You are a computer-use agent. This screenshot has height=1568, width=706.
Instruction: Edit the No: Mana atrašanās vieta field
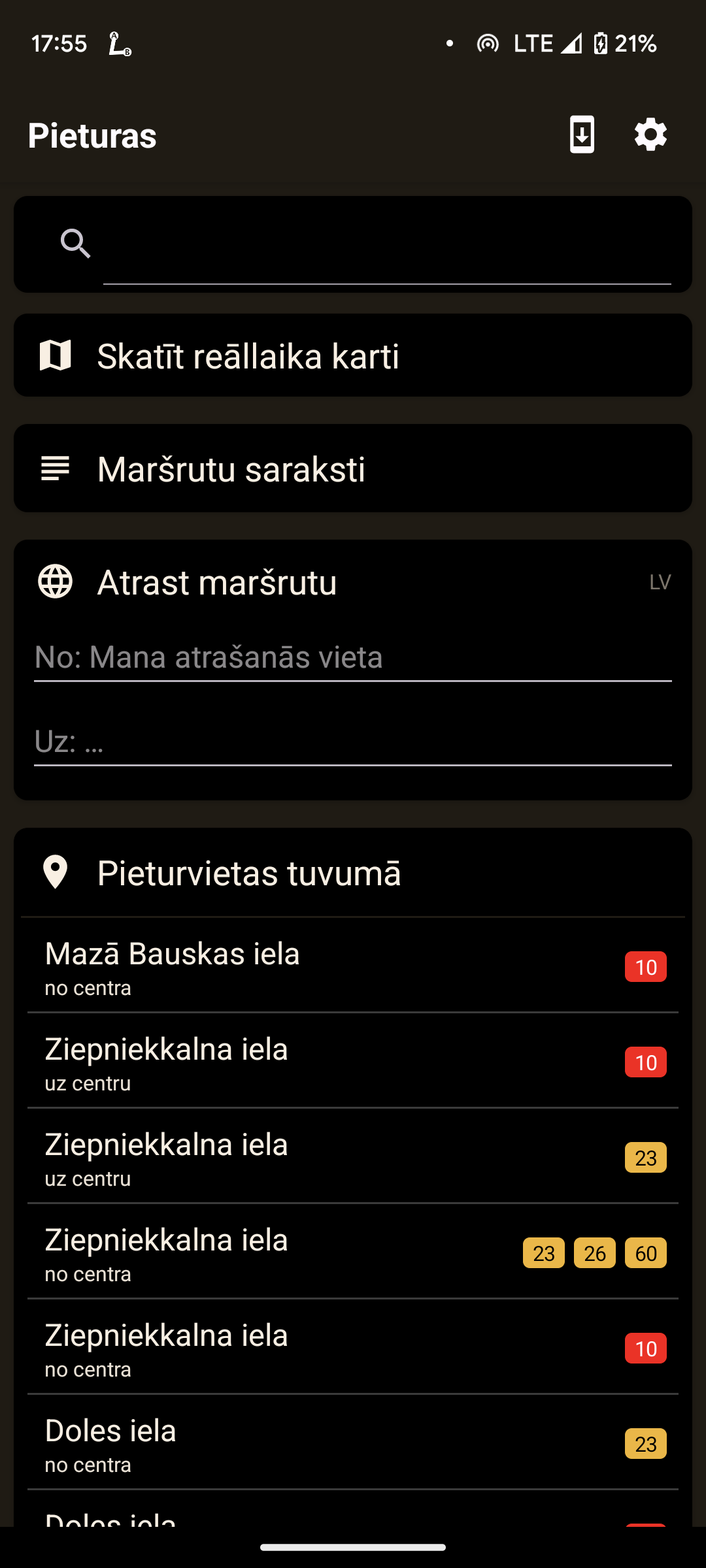click(x=353, y=657)
